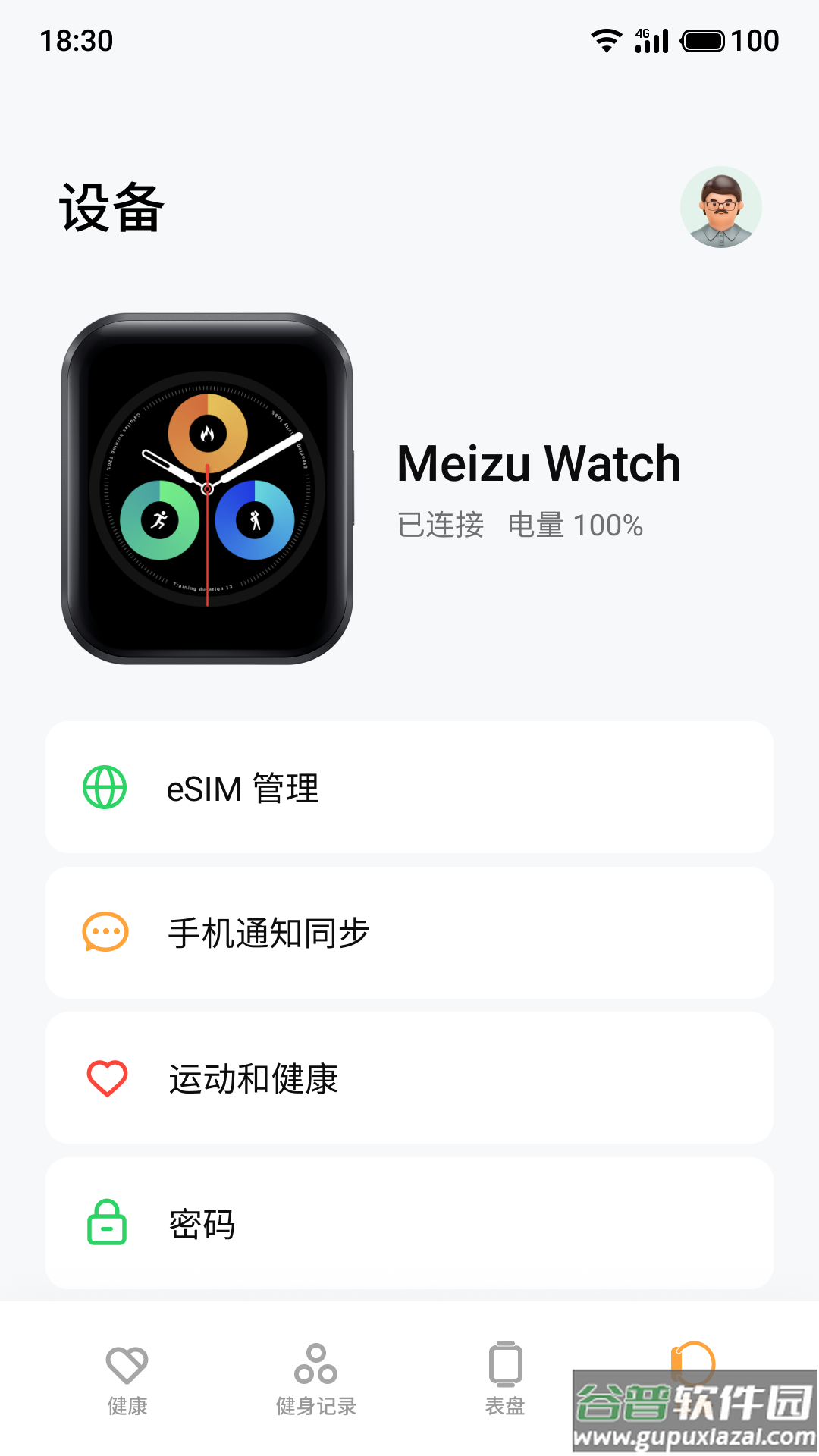Click the green lock icon beside 密码

coord(105,1223)
